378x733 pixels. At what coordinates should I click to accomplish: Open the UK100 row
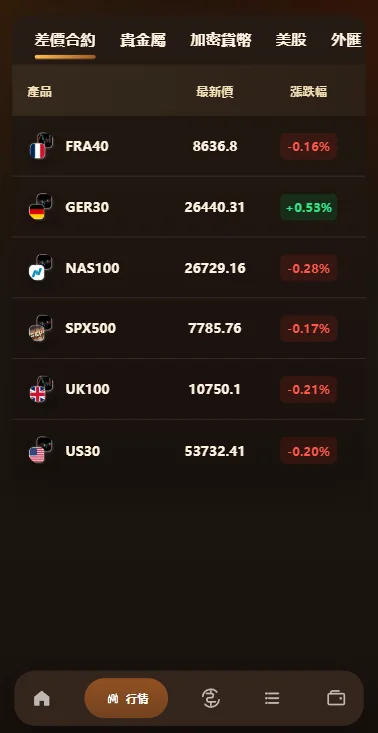[x=189, y=389]
